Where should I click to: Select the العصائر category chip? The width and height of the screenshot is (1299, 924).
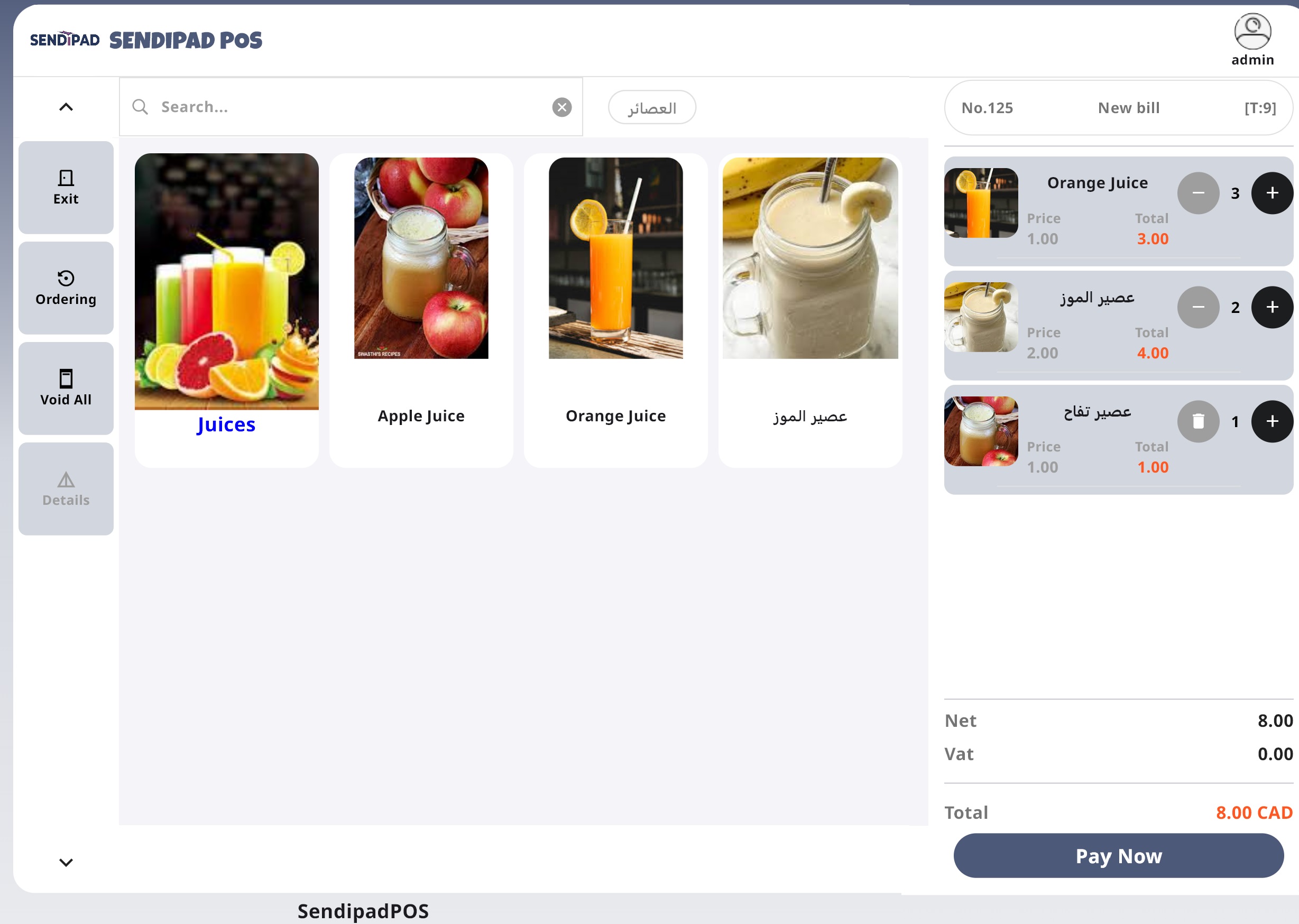point(651,107)
